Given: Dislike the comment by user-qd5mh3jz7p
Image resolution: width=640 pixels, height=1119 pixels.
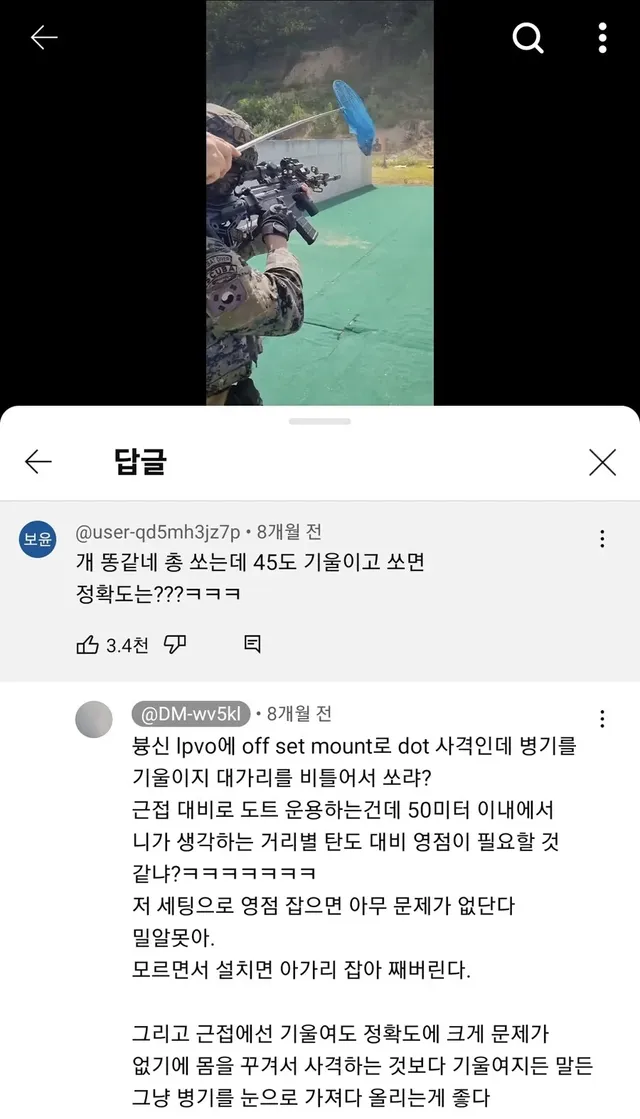Looking at the screenshot, I should point(175,645).
